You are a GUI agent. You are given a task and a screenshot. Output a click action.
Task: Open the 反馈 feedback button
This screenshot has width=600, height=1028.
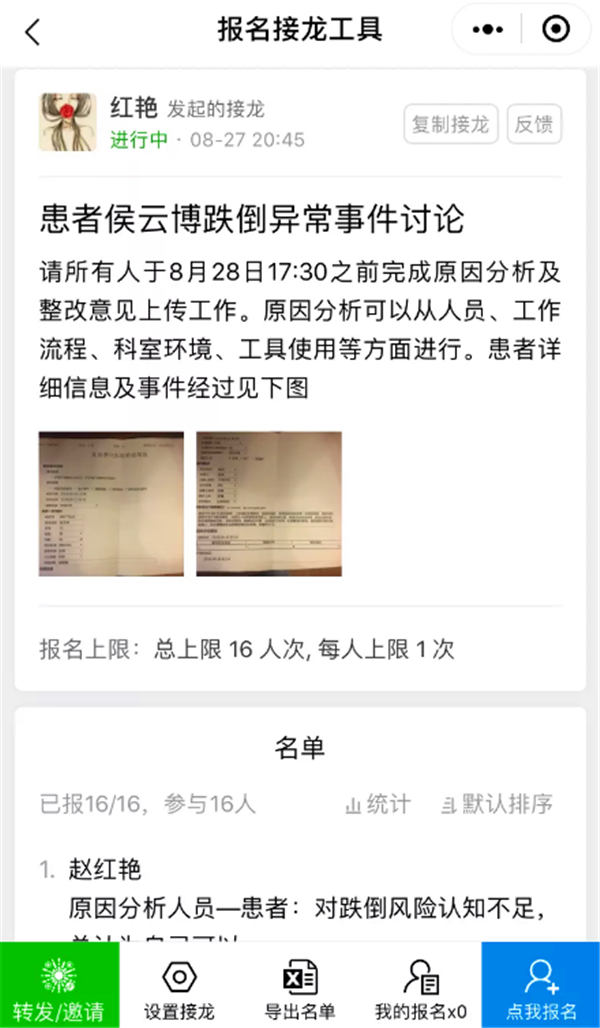click(534, 125)
